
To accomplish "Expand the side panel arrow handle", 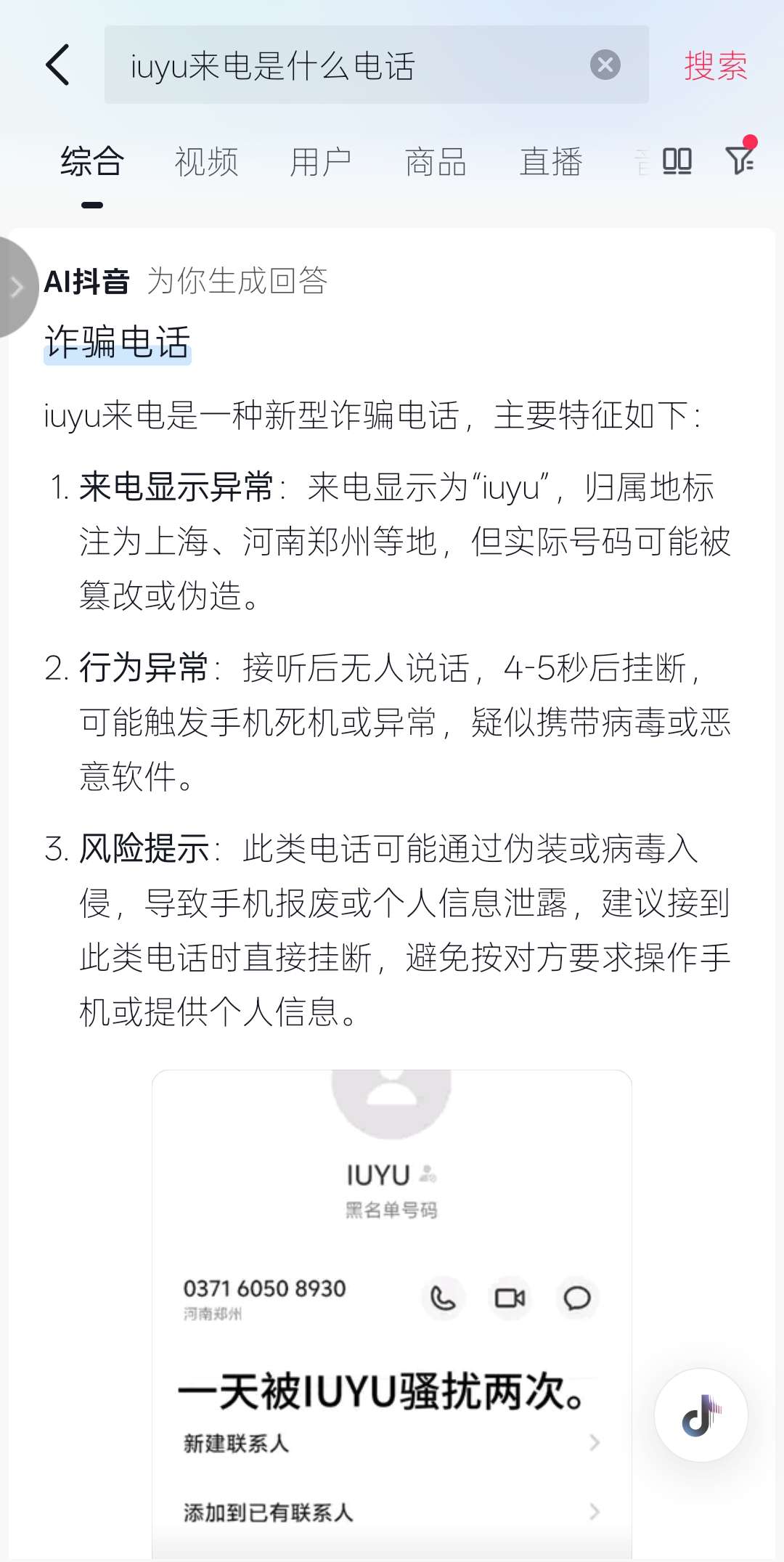I will 16,288.
